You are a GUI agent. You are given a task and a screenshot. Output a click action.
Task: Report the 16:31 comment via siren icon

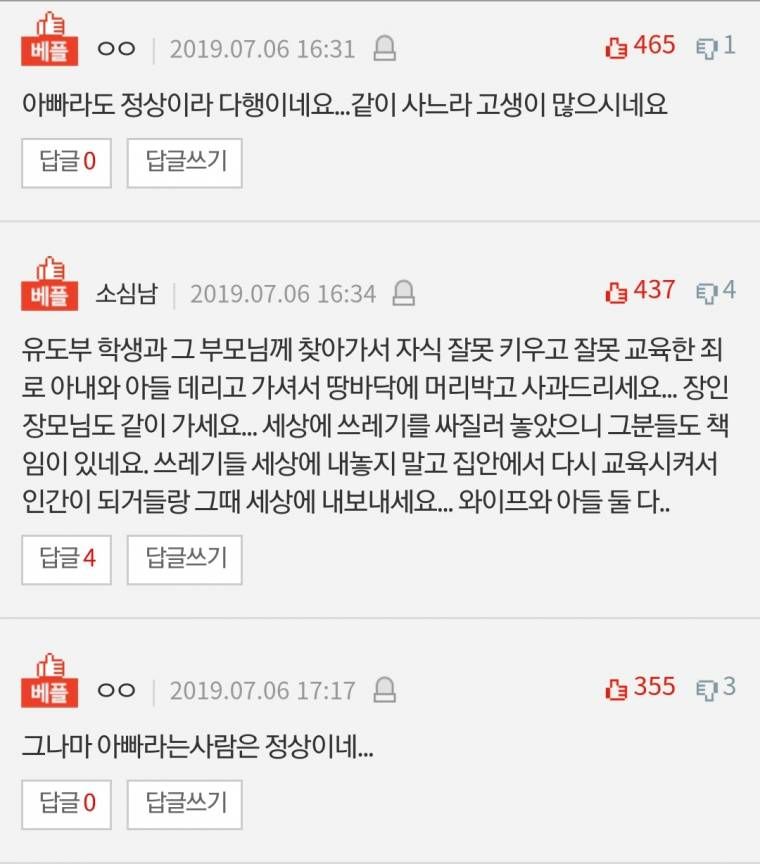[383, 48]
